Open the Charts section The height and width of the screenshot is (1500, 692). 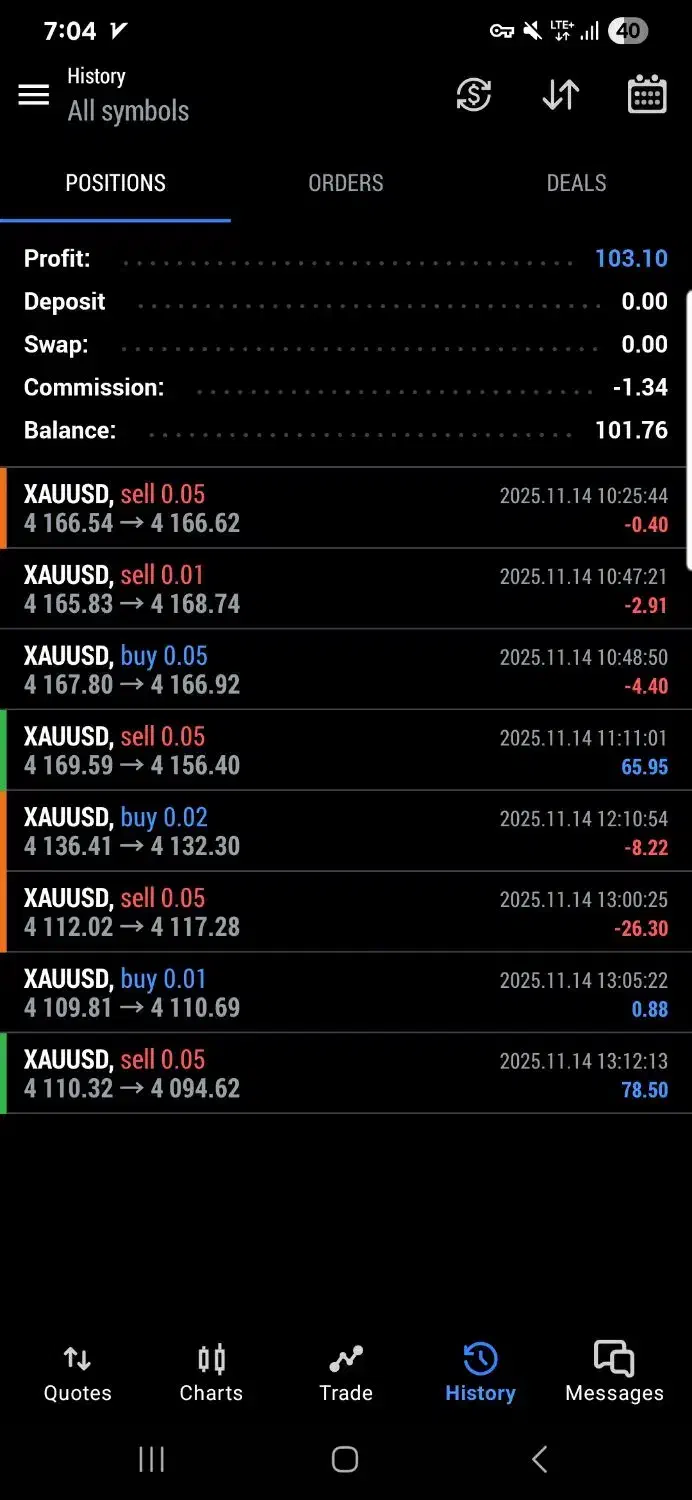tap(211, 1374)
